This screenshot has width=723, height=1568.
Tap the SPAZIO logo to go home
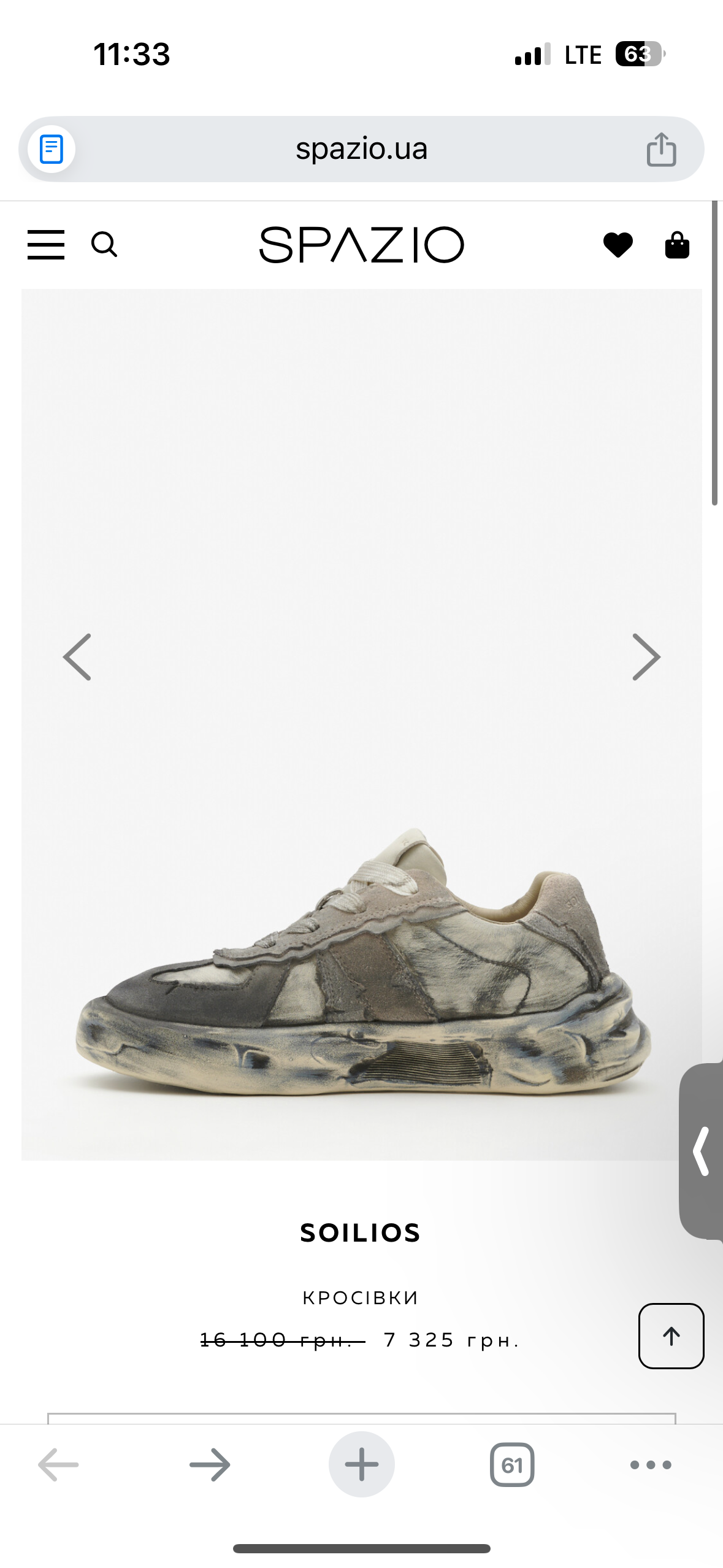point(361,245)
